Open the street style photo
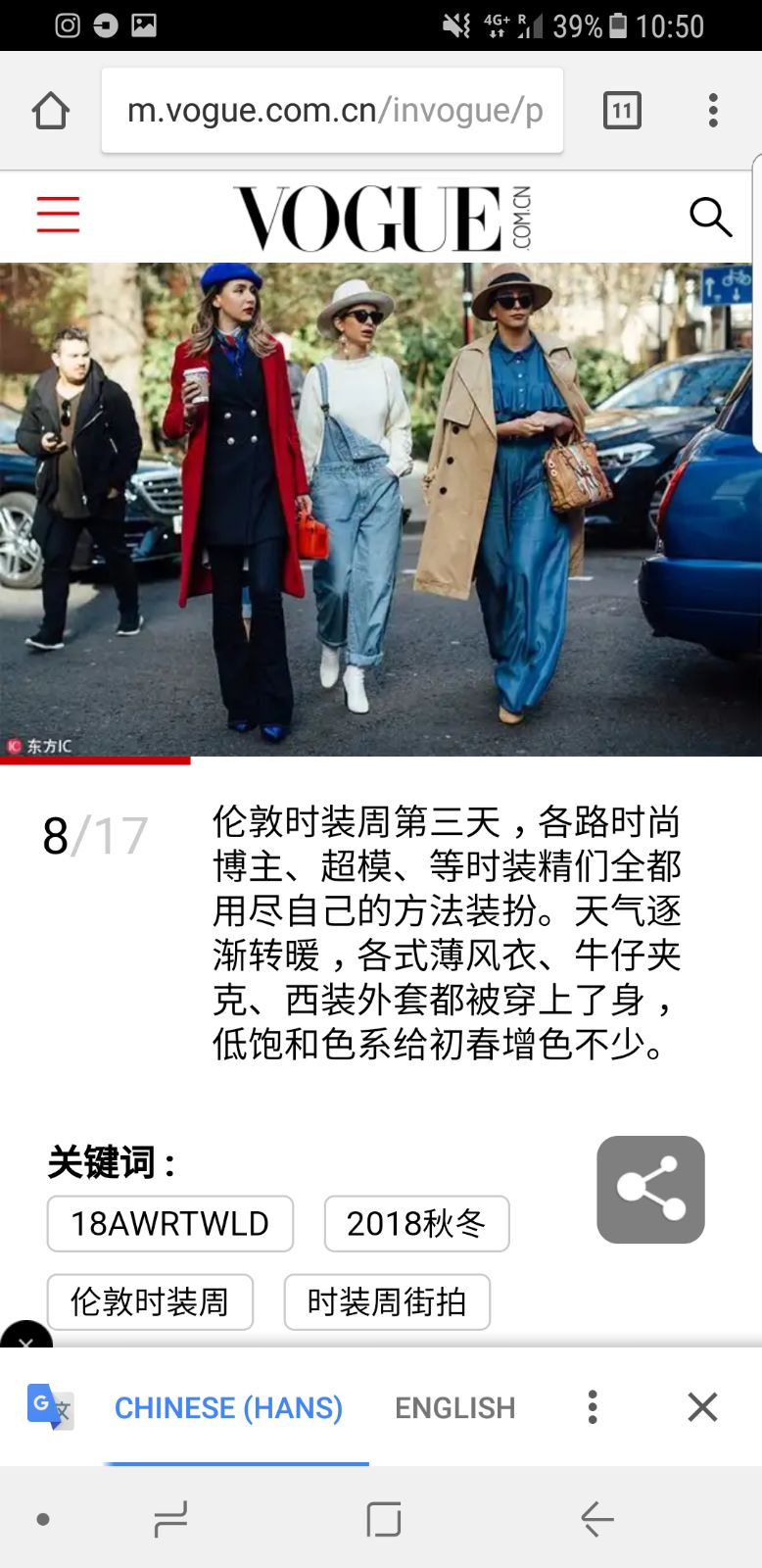The image size is (762, 1568). 381,509
